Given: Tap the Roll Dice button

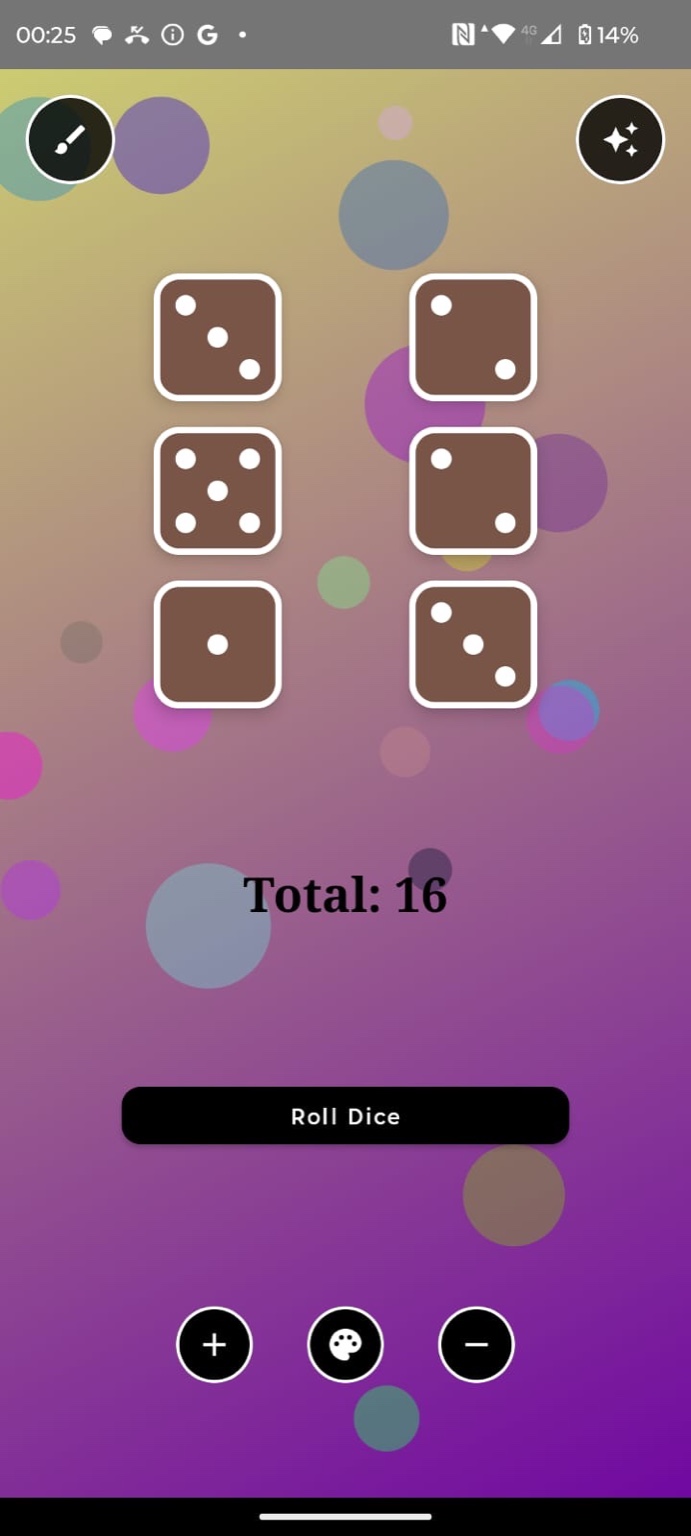Looking at the screenshot, I should click(345, 1116).
